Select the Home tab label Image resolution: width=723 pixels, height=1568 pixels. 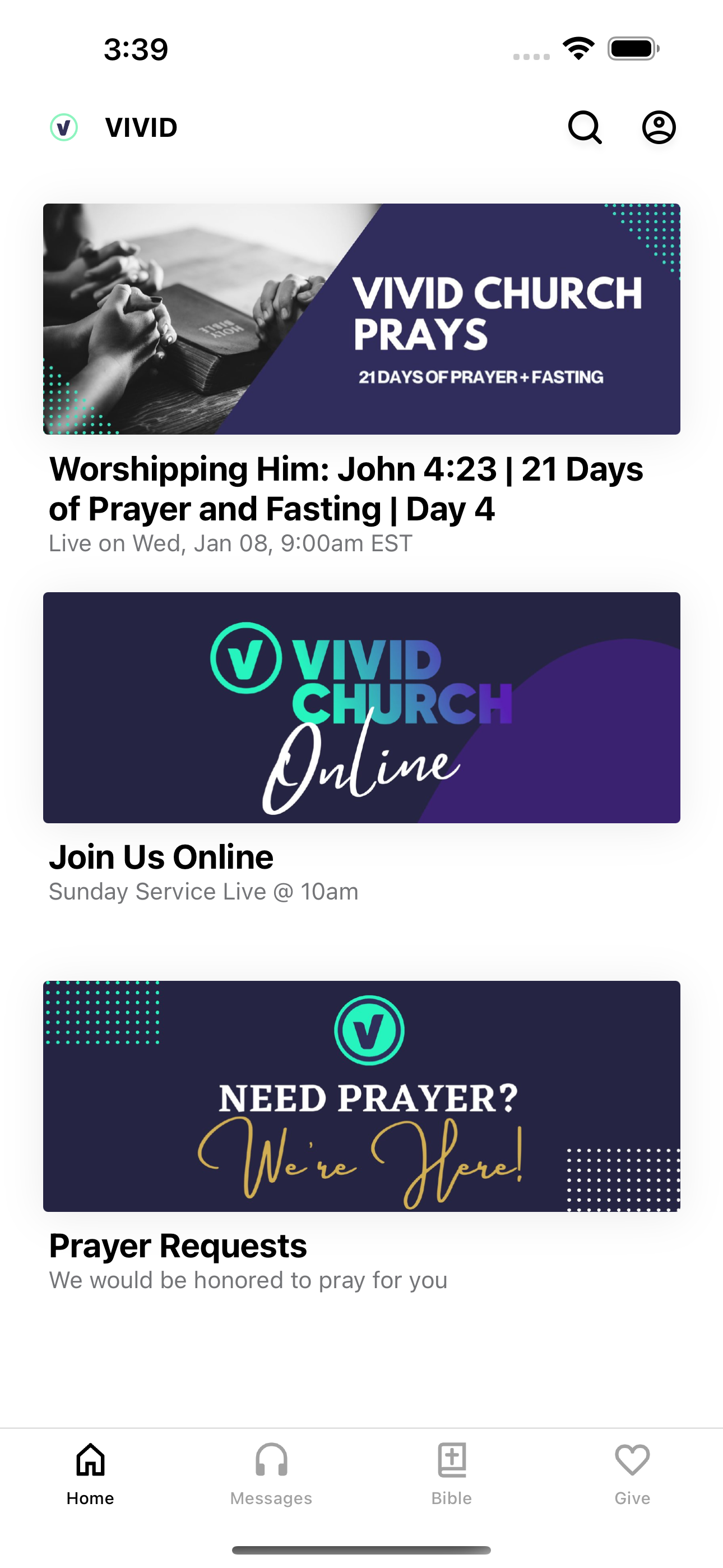(x=90, y=1498)
